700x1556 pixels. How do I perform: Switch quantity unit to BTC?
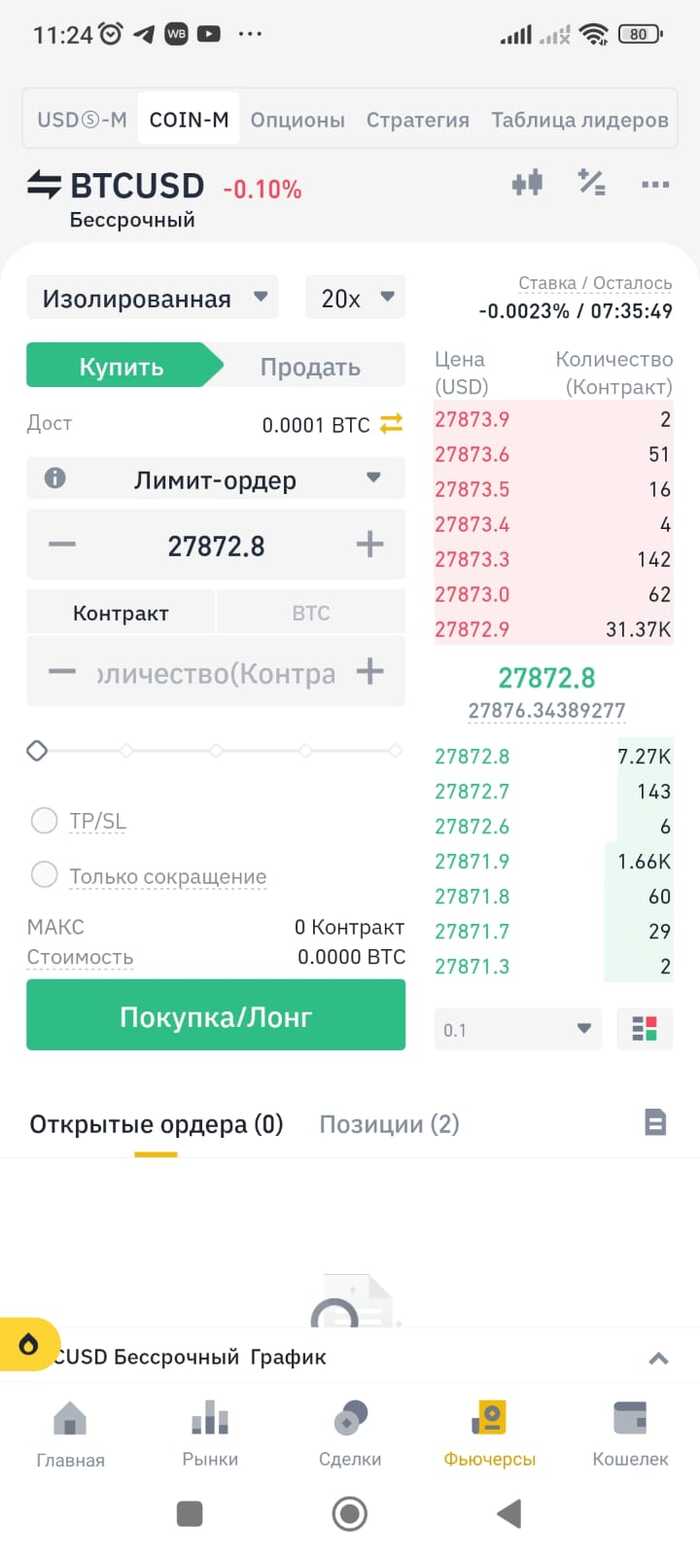click(x=311, y=613)
